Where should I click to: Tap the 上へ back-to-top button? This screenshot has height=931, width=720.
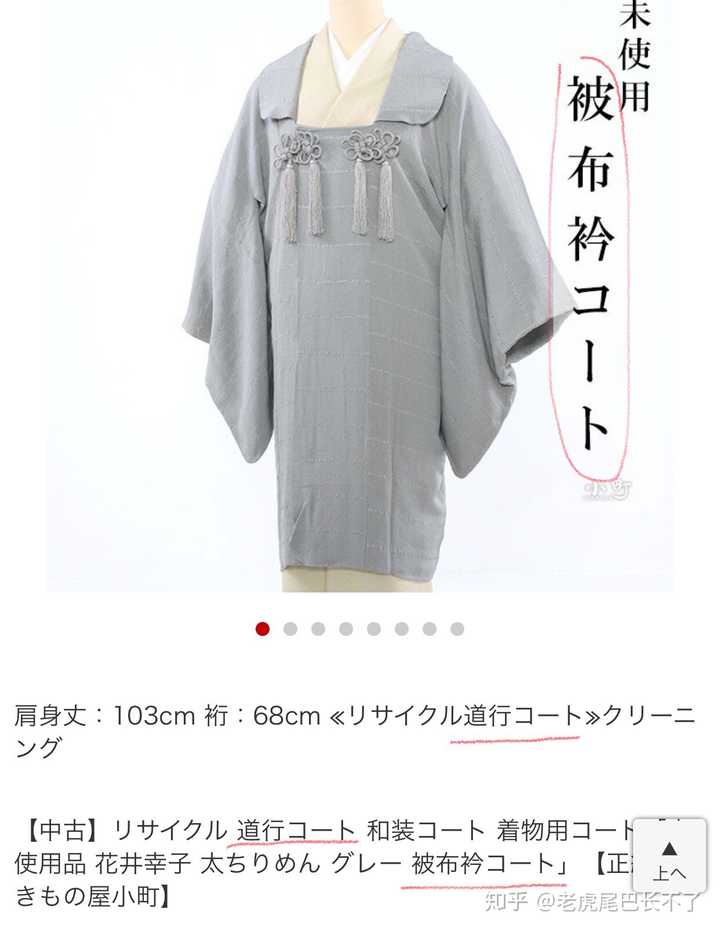pyautogui.click(x=669, y=856)
